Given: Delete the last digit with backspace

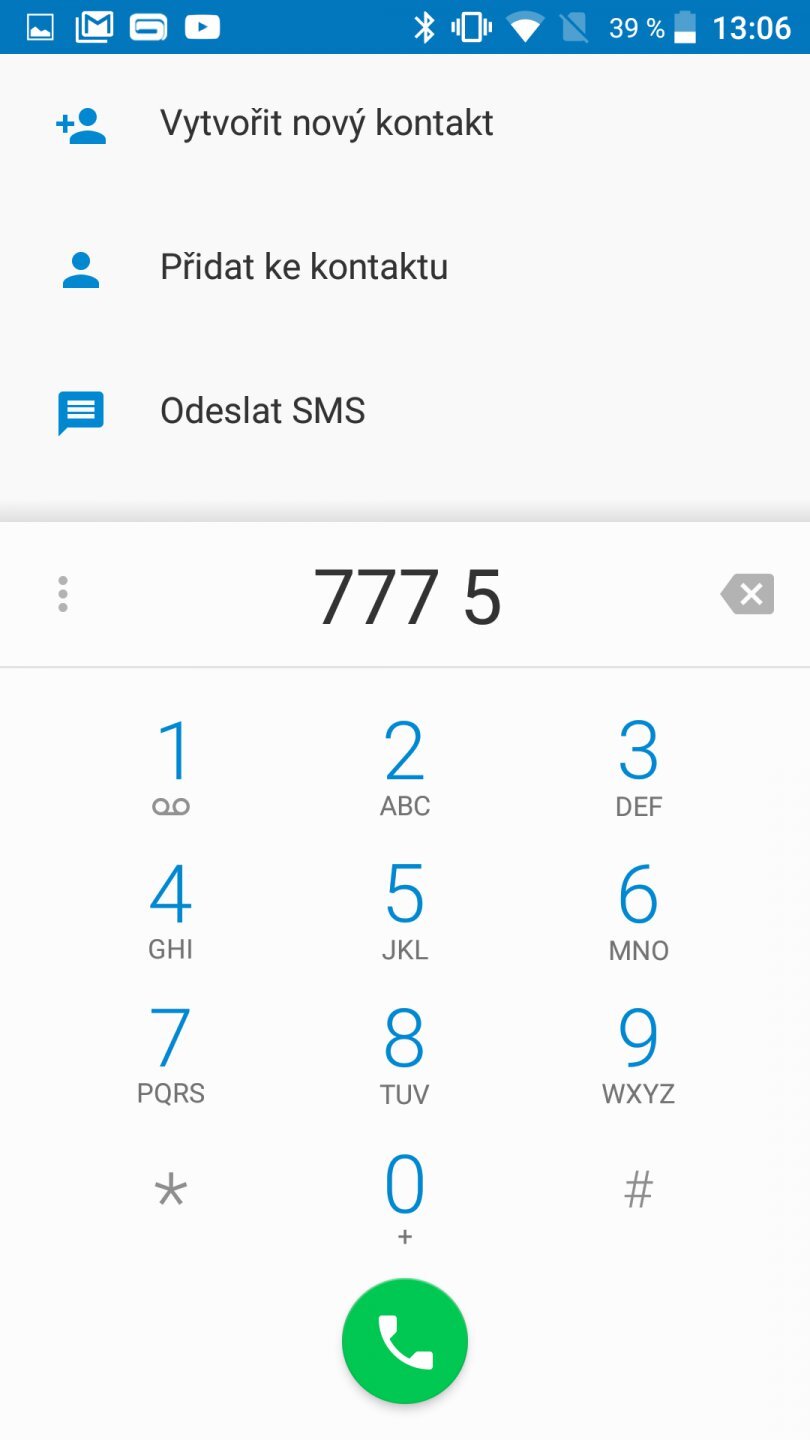Looking at the screenshot, I should pyautogui.click(x=747, y=595).
